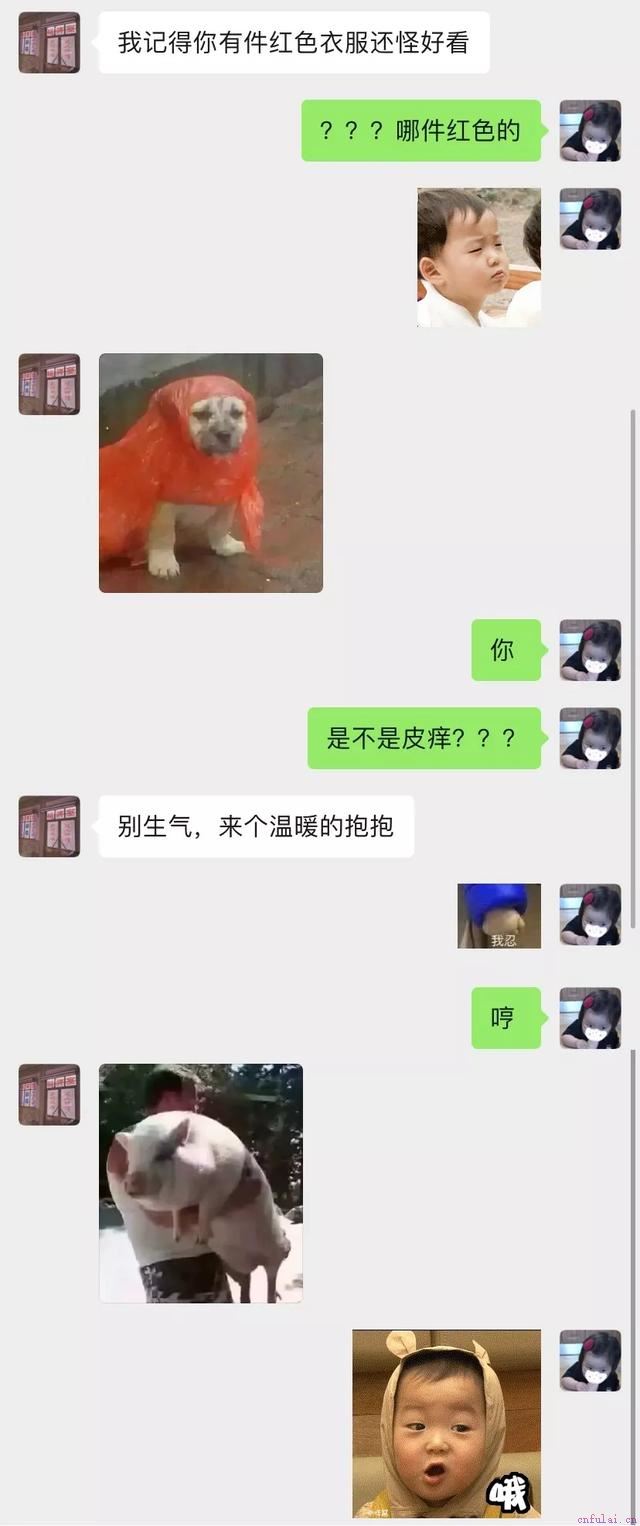Open the dog in red raincoat picture
Screen dimensions: 640x1526
[210, 472]
